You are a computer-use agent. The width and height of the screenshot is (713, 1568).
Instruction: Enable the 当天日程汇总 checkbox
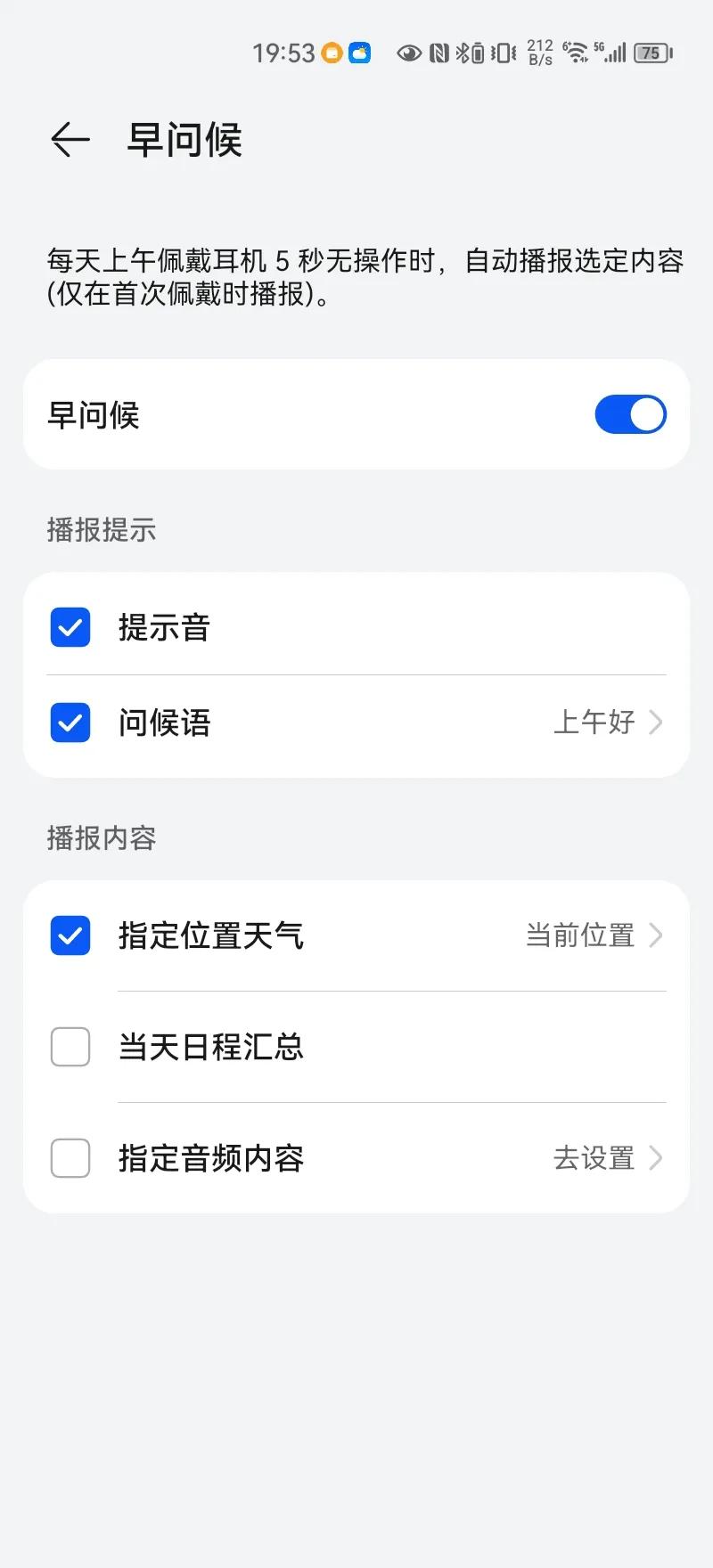point(70,1048)
